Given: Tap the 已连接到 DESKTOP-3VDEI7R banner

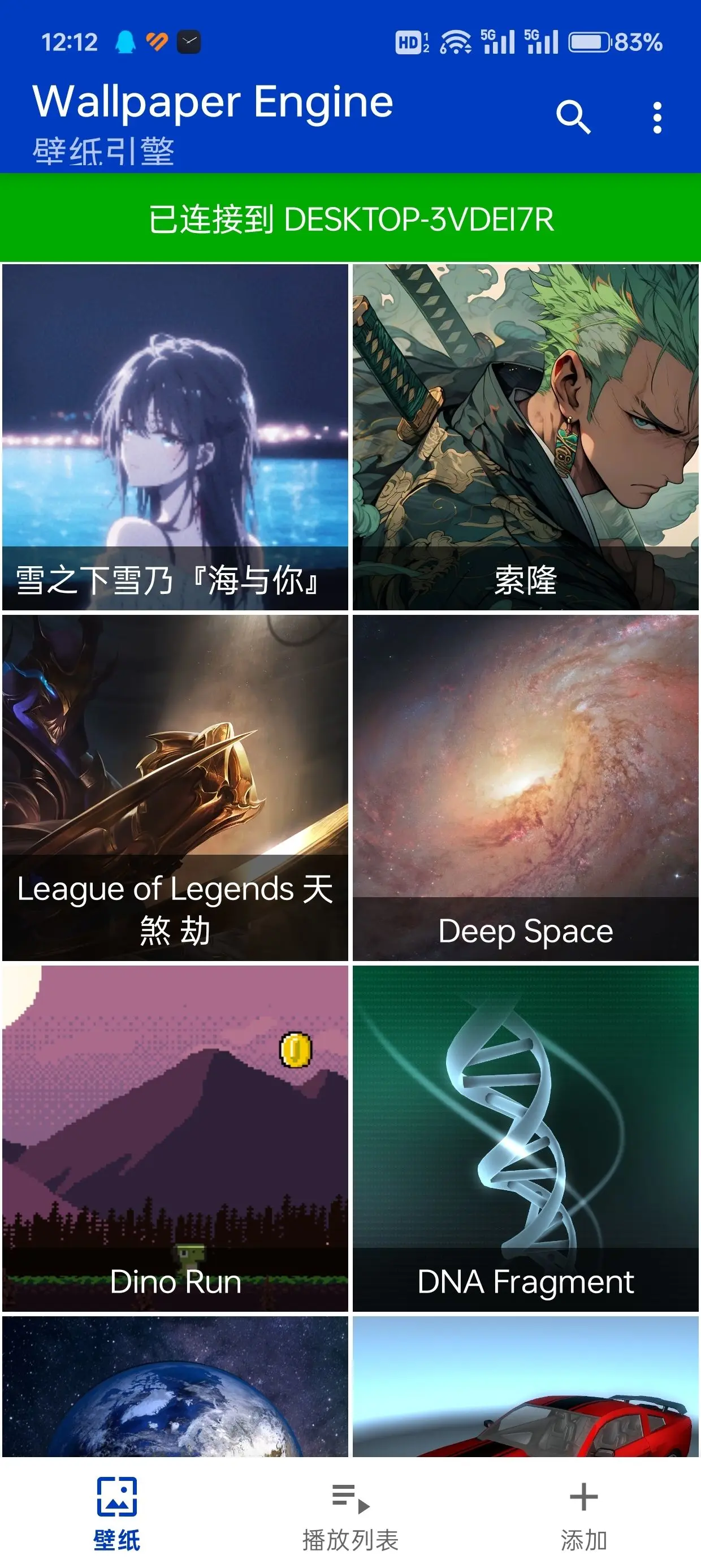Looking at the screenshot, I should [x=350, y=218].
